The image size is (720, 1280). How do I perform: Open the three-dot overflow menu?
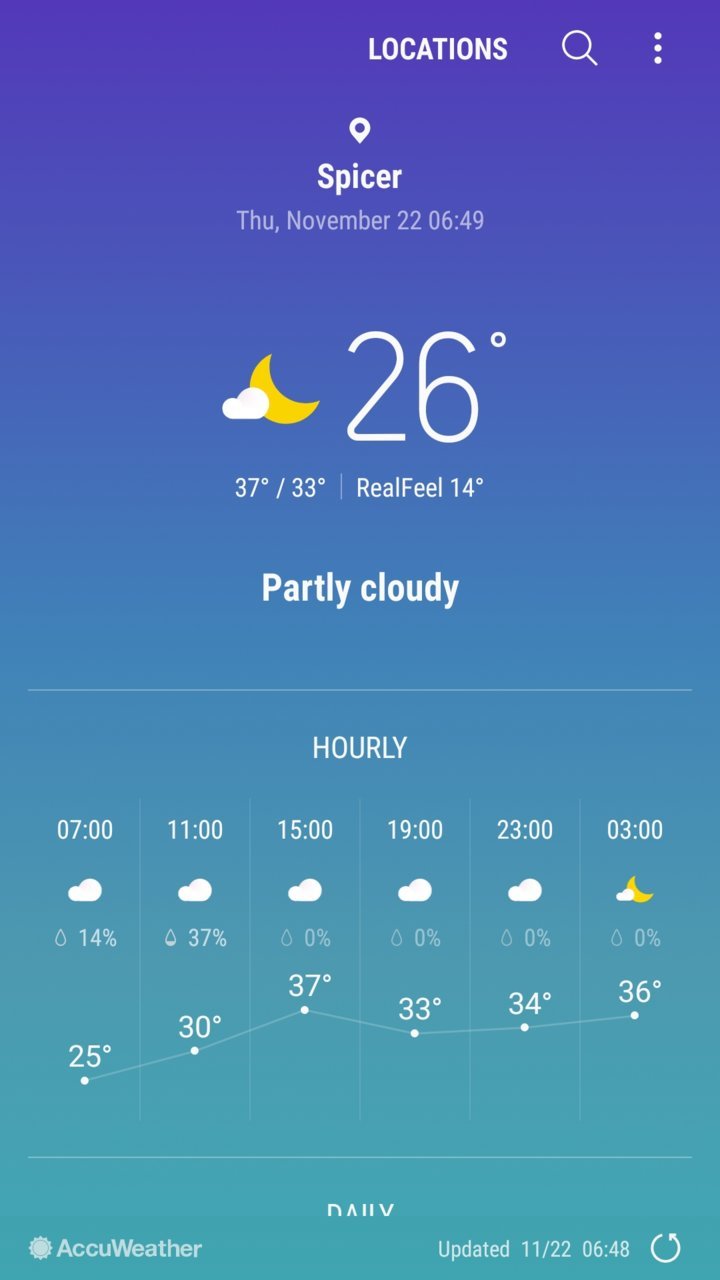(x=657, y=48)
